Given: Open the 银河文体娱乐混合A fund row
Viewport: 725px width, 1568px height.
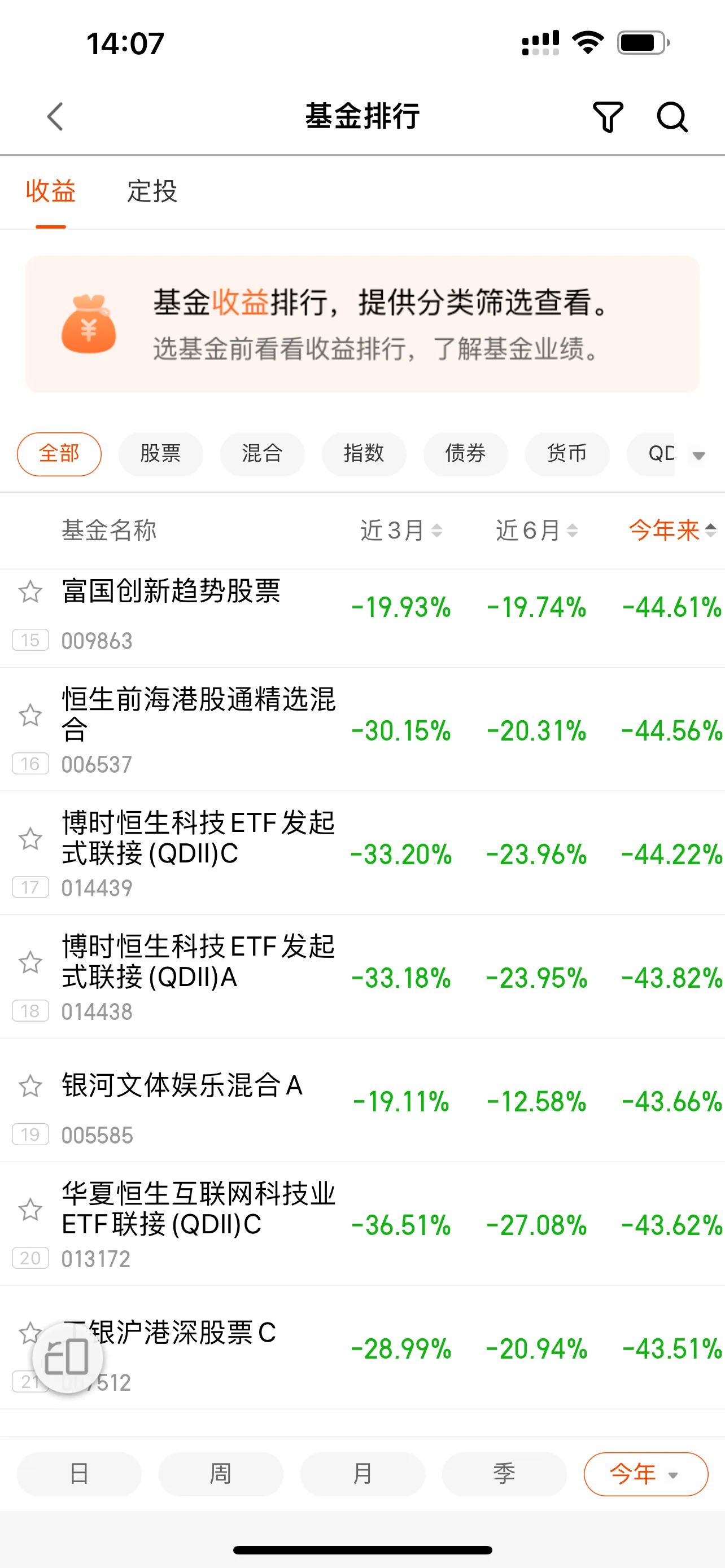Looking at the screenshot, I should [x=362, y=1100].
